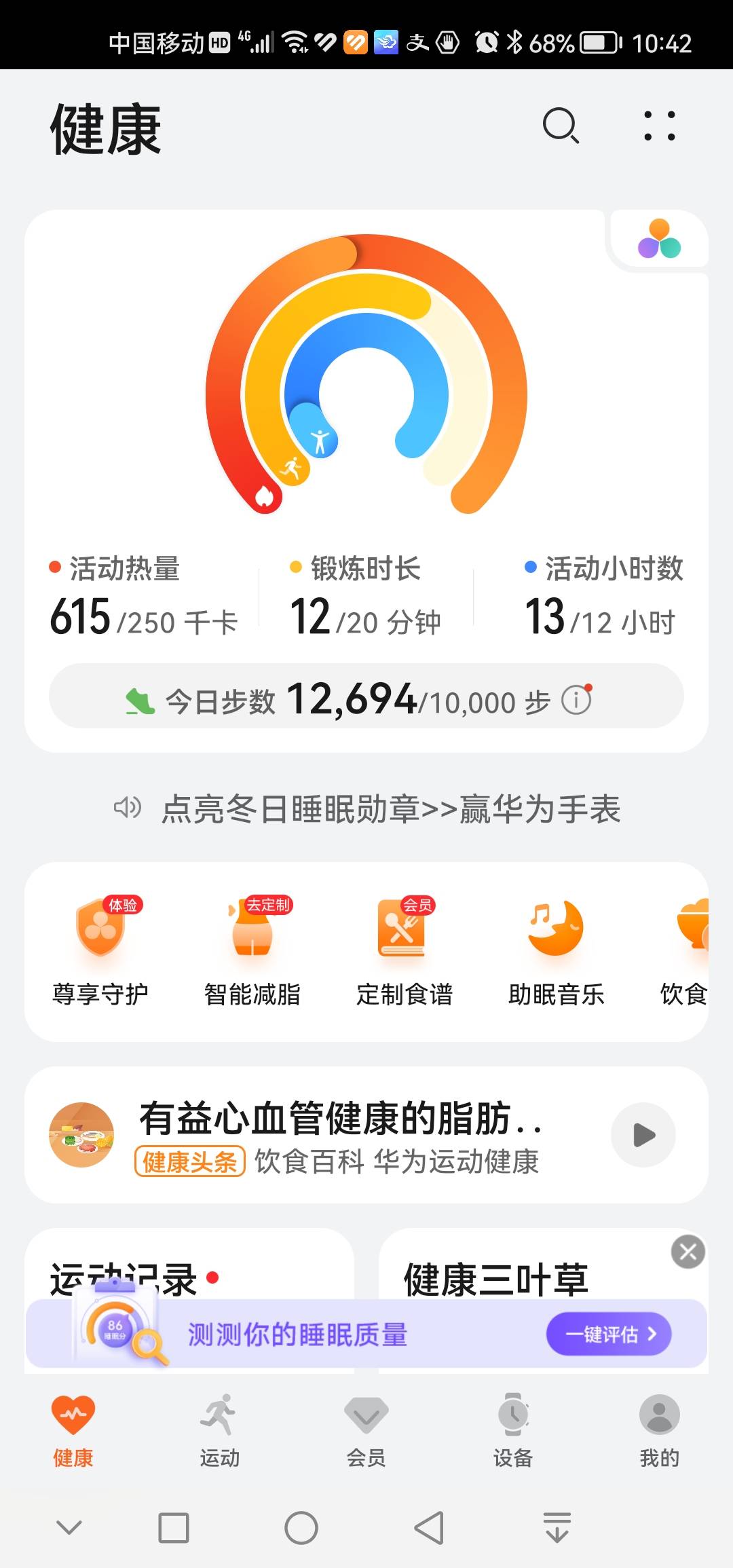Open the clover icon on the rings card
733x1568 pixels.
pos(659,239)
